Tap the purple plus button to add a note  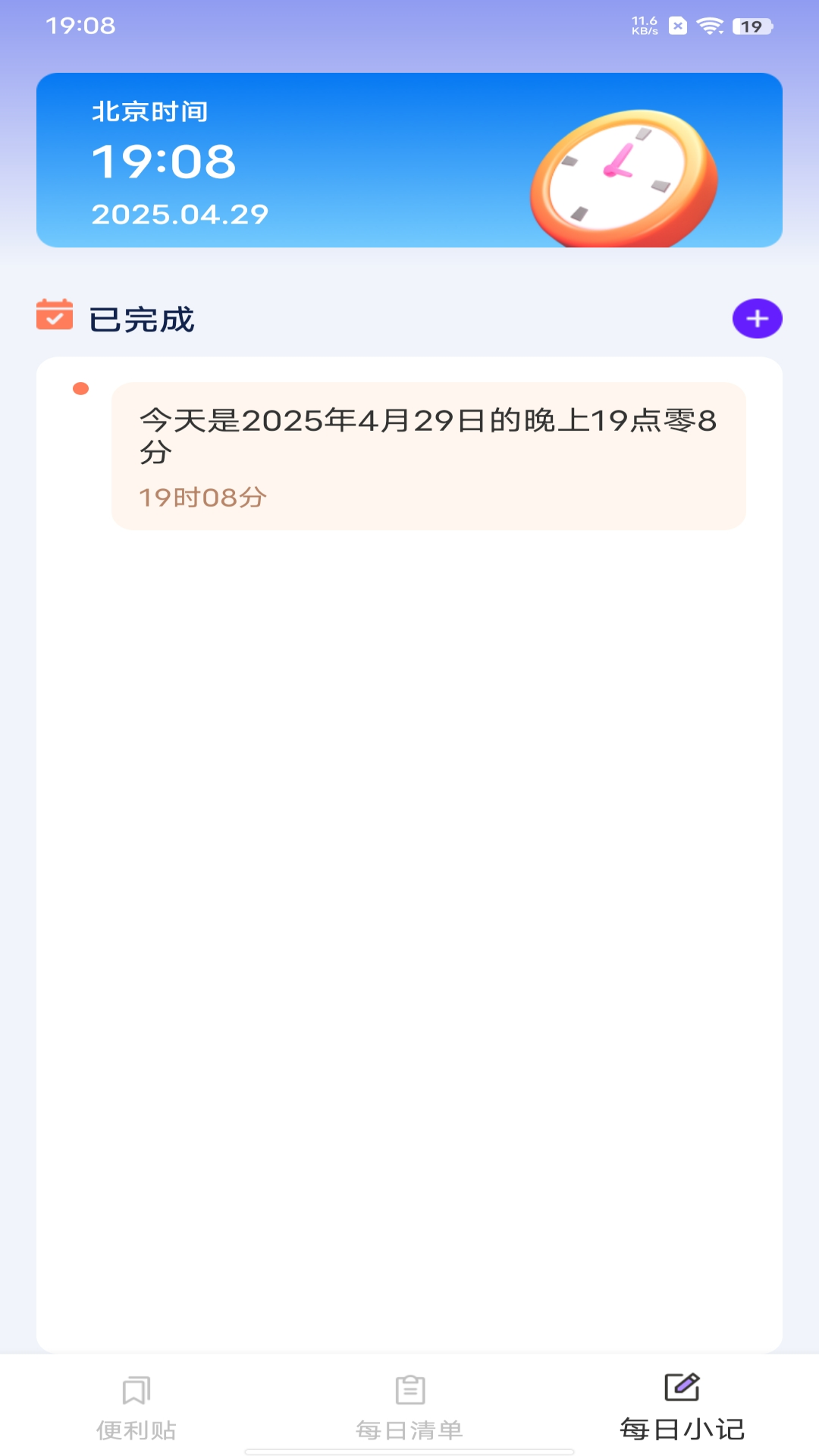pos(756,319)
